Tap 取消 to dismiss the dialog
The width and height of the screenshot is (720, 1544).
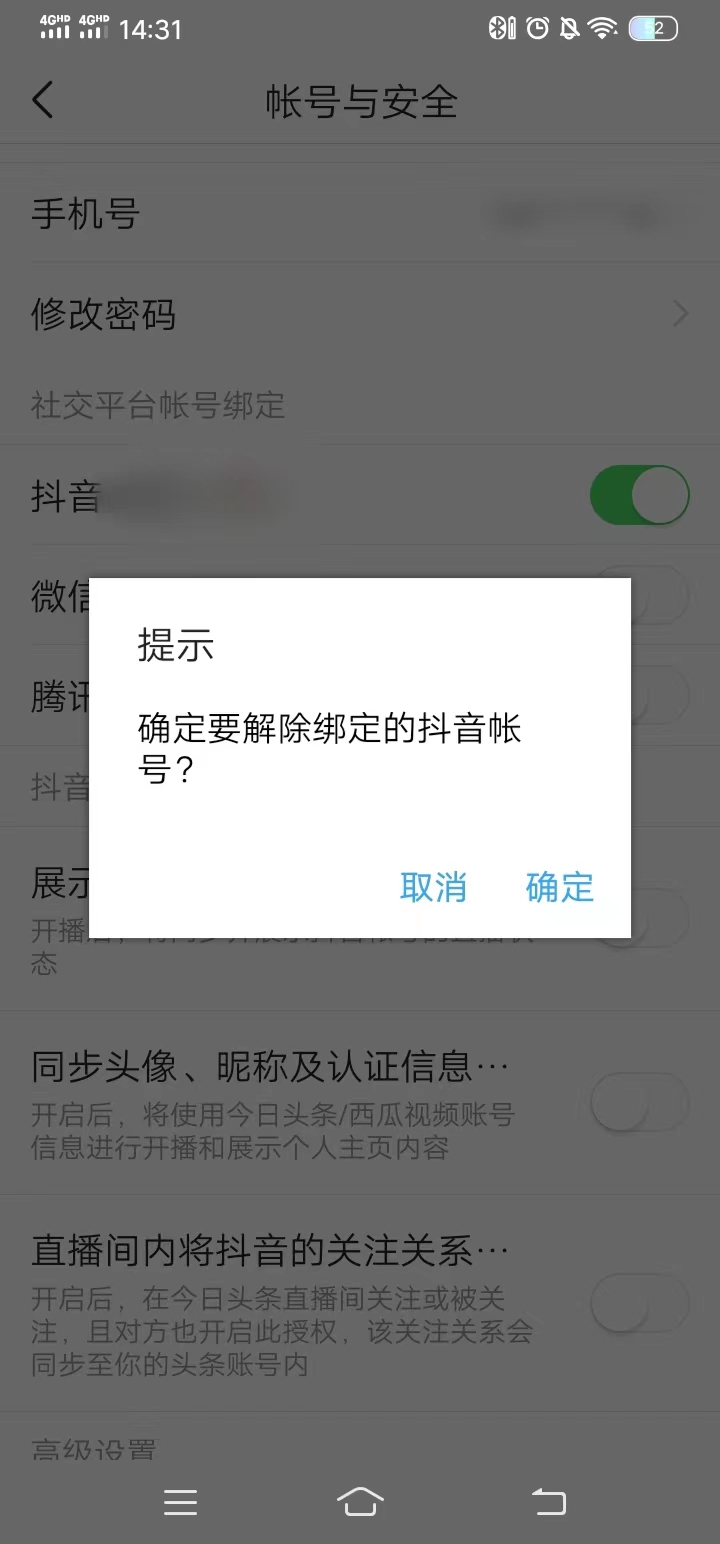pyautogui.click(x=433, y=888)
